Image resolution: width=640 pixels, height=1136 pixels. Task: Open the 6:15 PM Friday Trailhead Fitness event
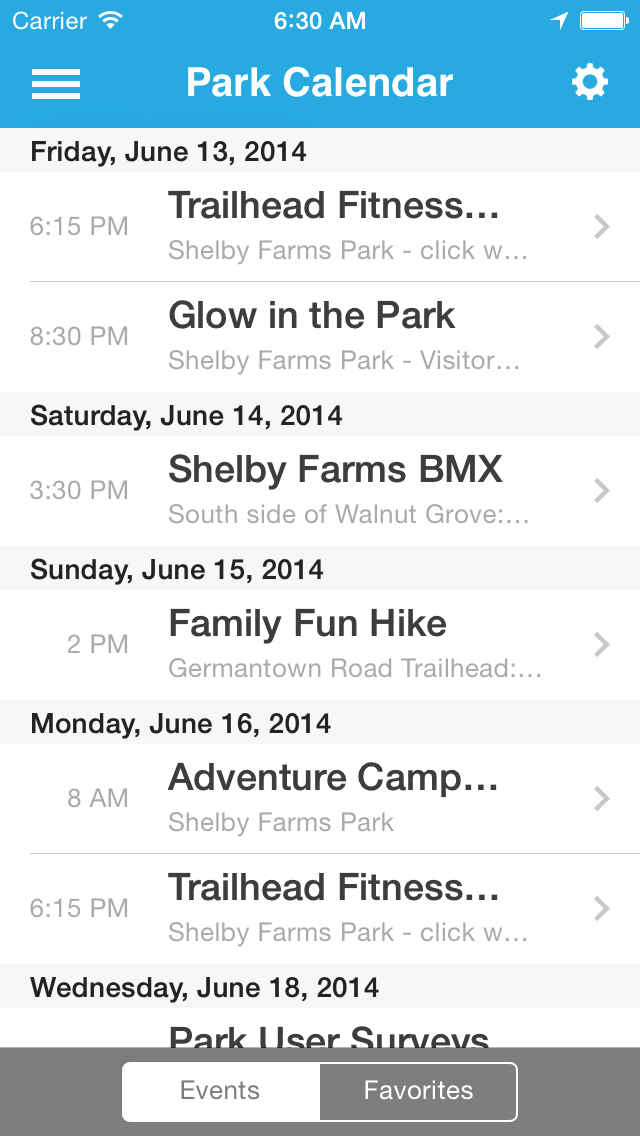pos(320,227)
